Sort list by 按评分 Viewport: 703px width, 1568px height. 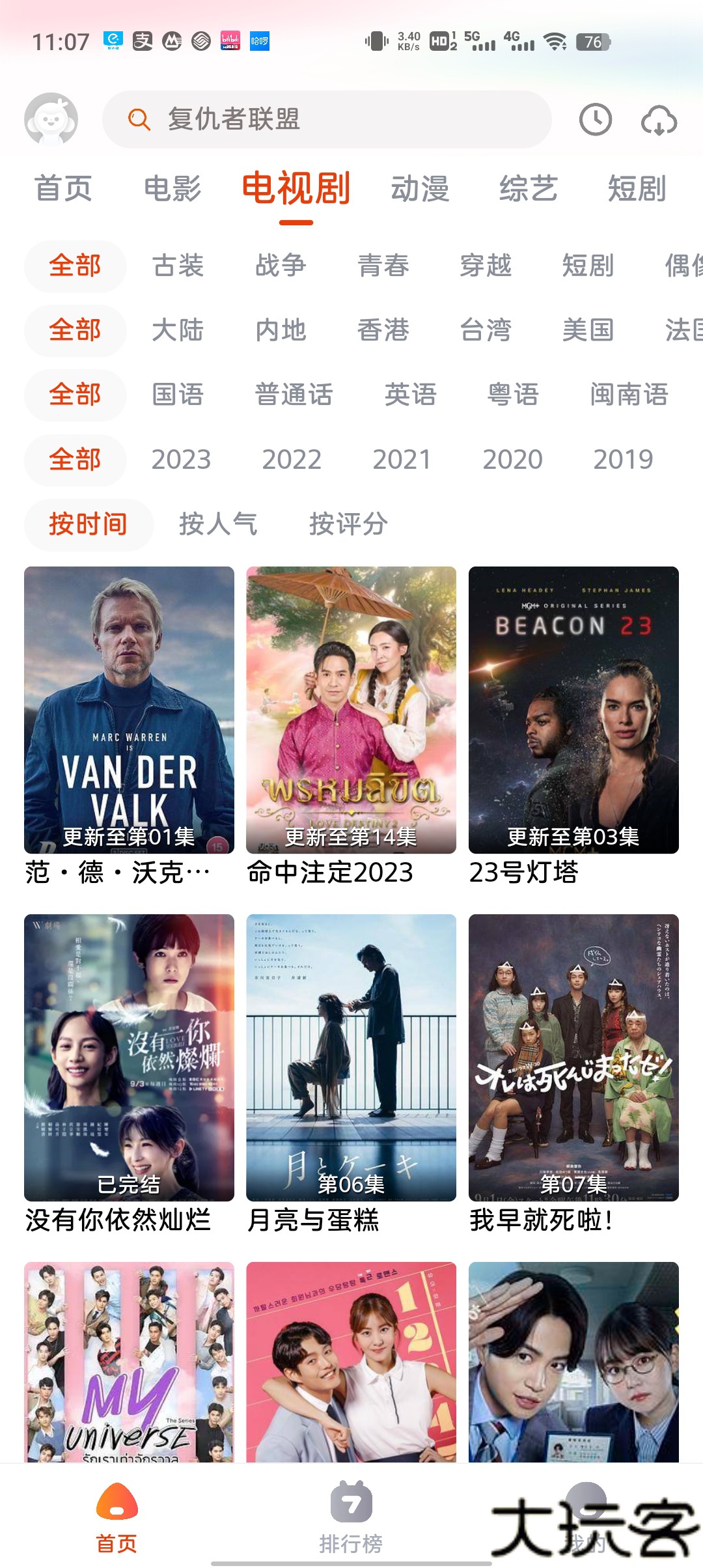click(x=348, y=524)
